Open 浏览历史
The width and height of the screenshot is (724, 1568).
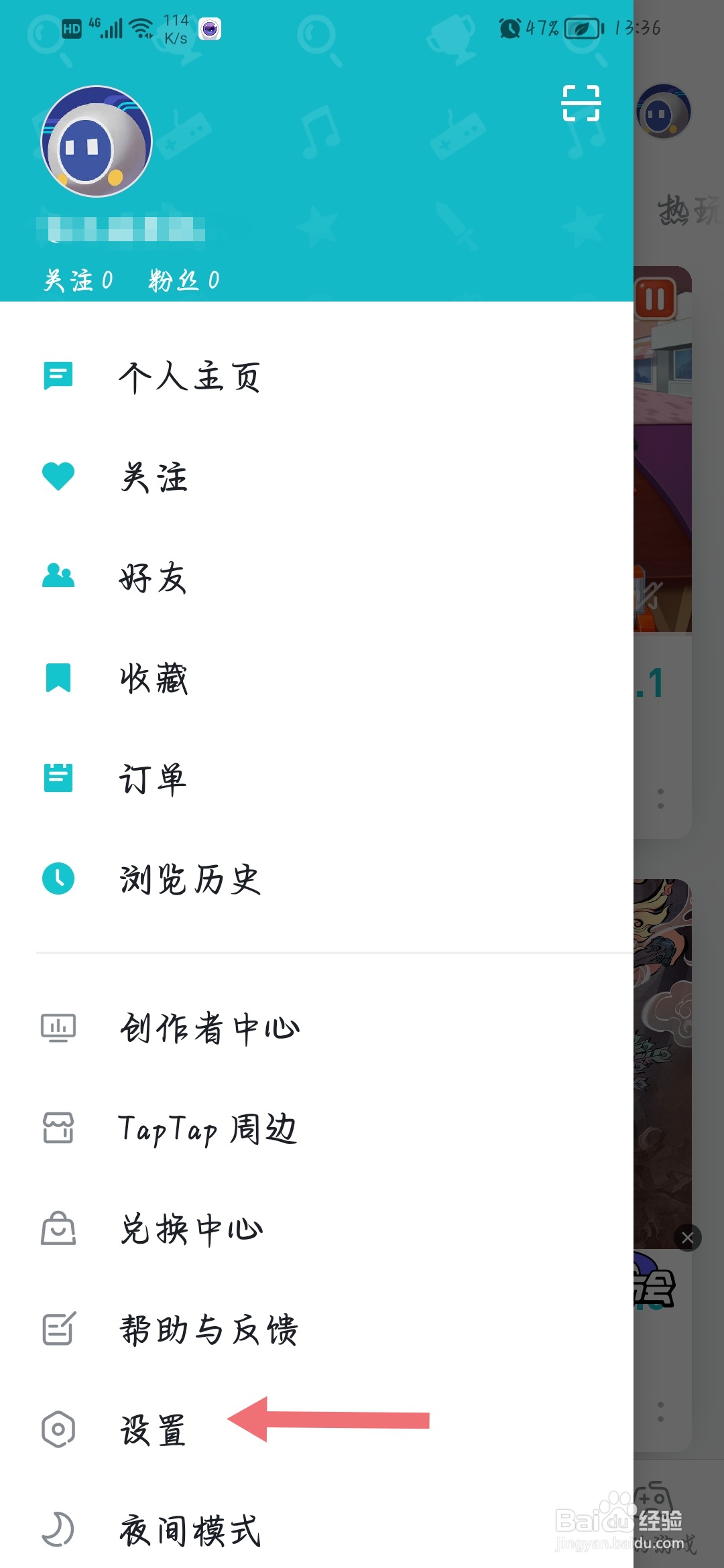pyautogui.click(x=316, y=878)
